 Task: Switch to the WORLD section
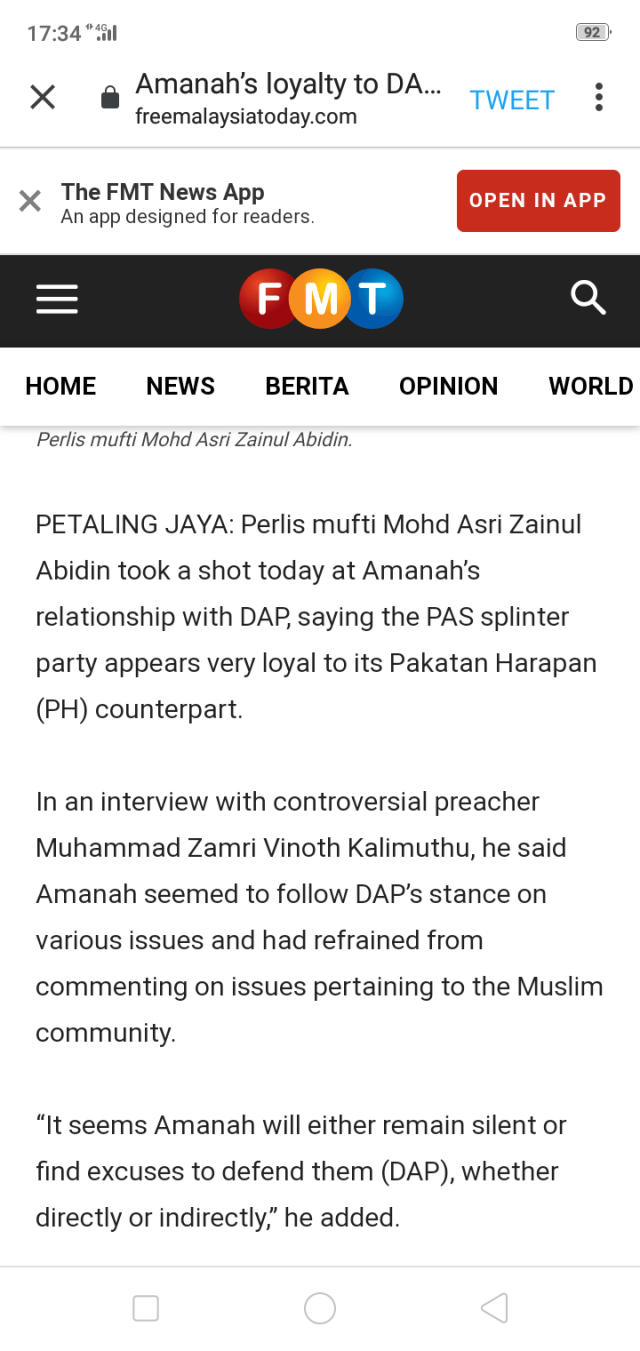tap(590, 386)
